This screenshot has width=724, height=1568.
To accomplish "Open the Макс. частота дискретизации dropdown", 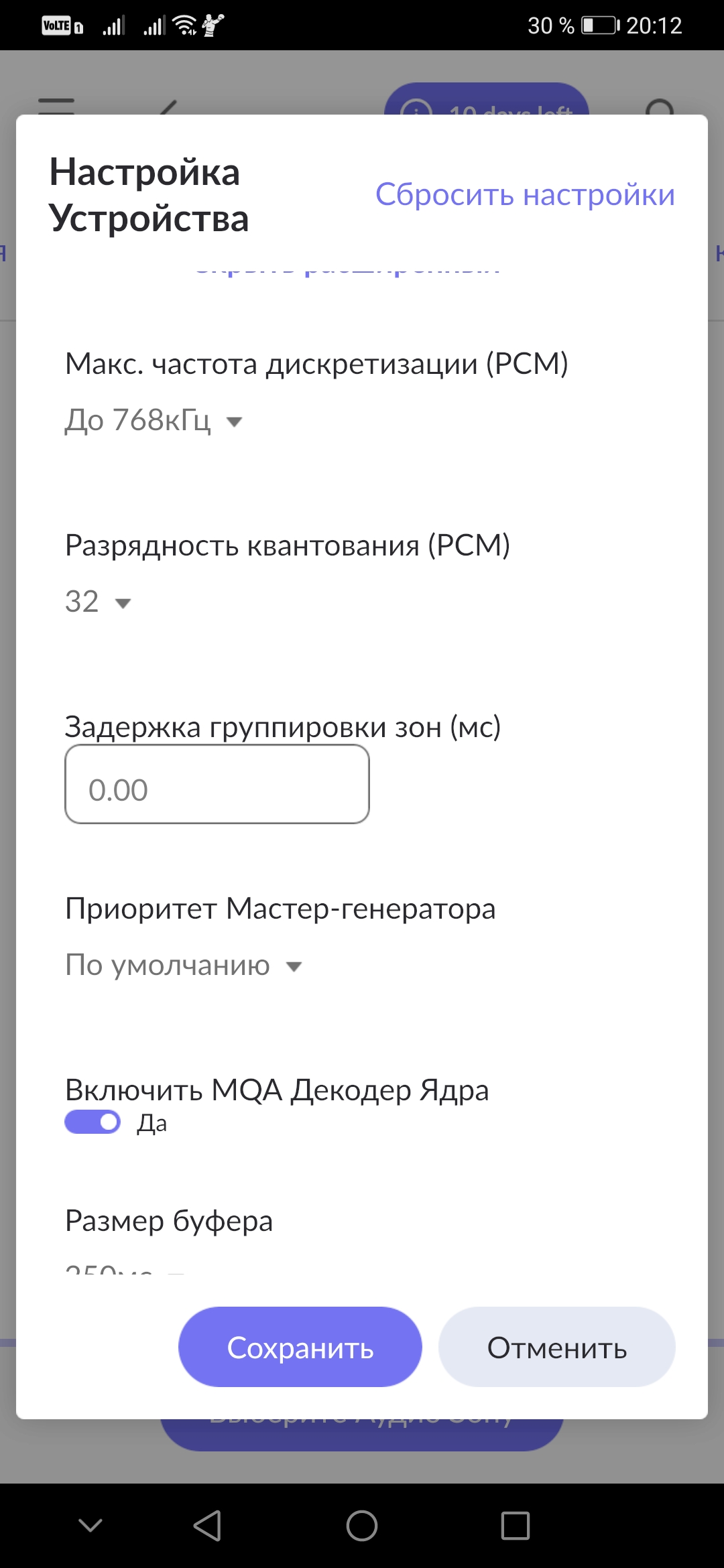I will [154, 421].
